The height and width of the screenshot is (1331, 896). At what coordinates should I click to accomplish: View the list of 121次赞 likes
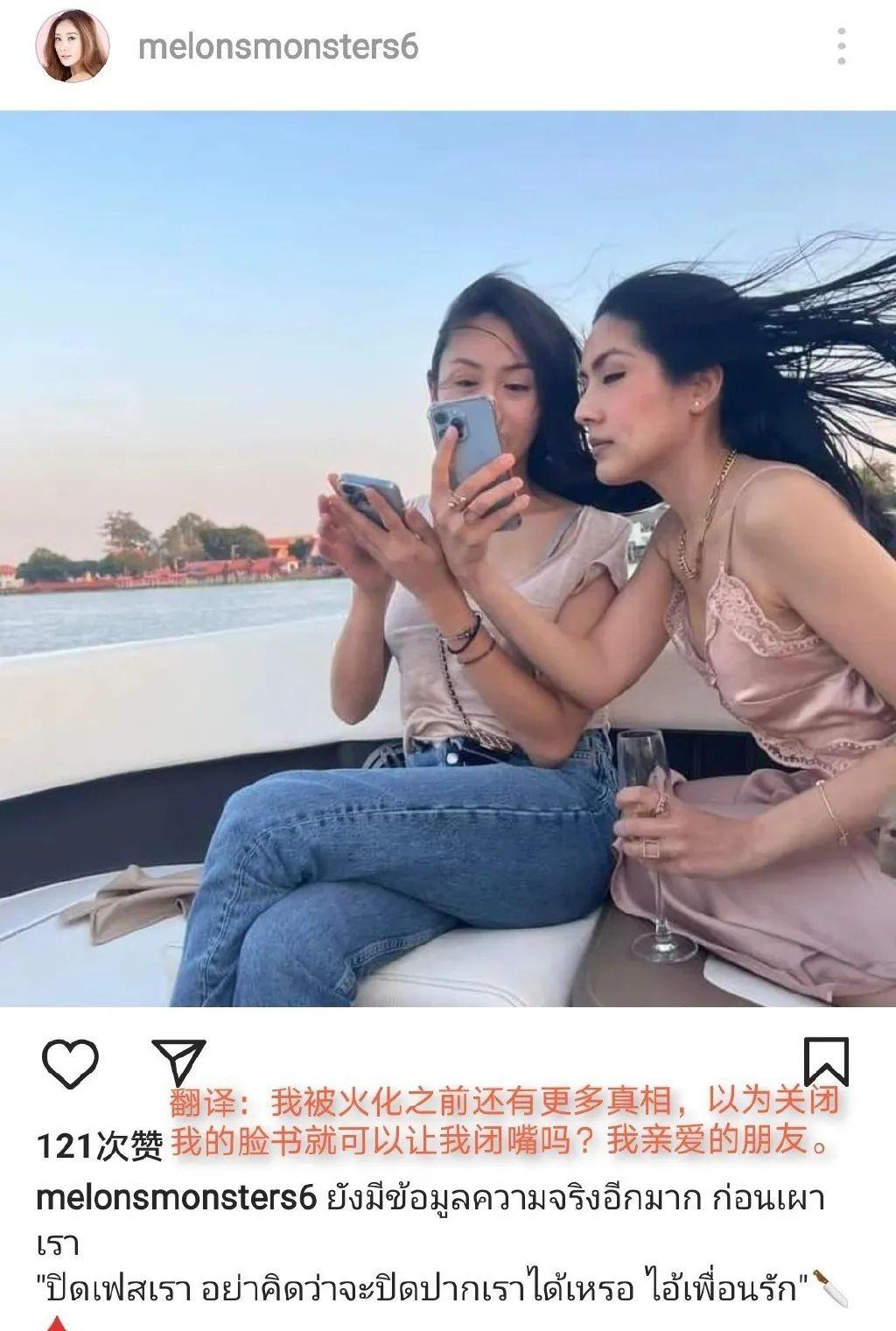coord(96,1144)
